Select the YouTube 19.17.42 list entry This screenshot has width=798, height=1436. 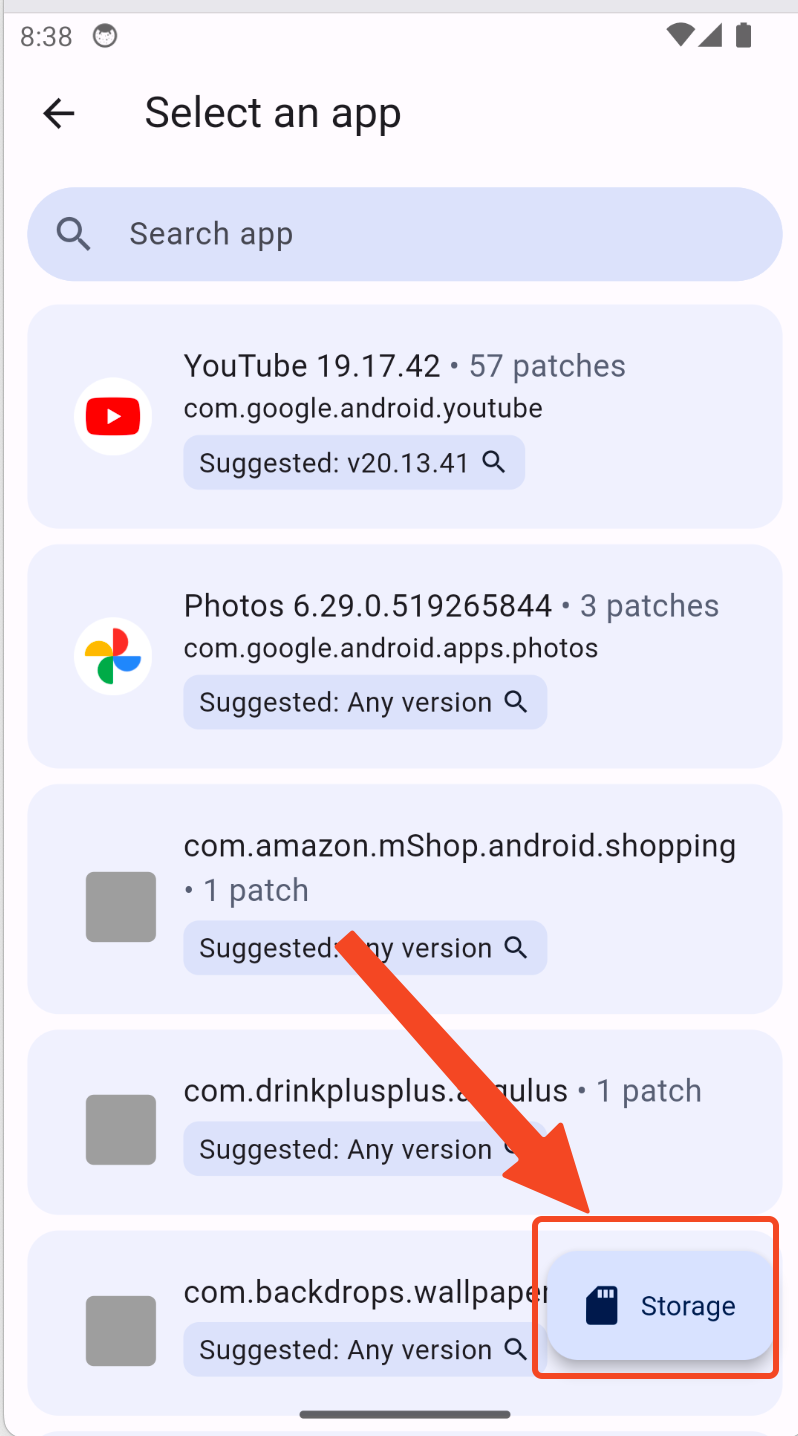(x=400, y=416)
